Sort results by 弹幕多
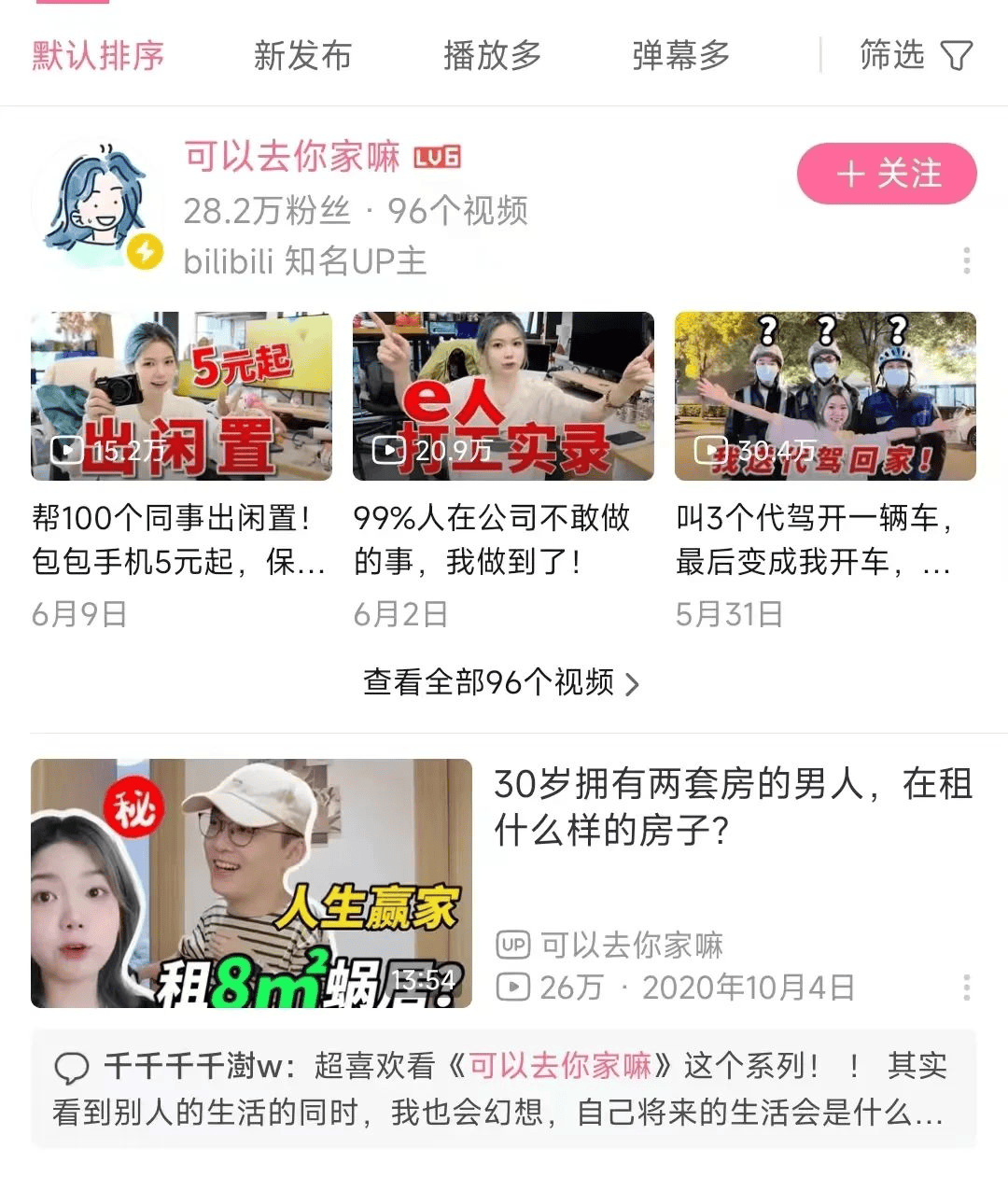Viewport: 1008px width, 1177px height. point(681,56)
